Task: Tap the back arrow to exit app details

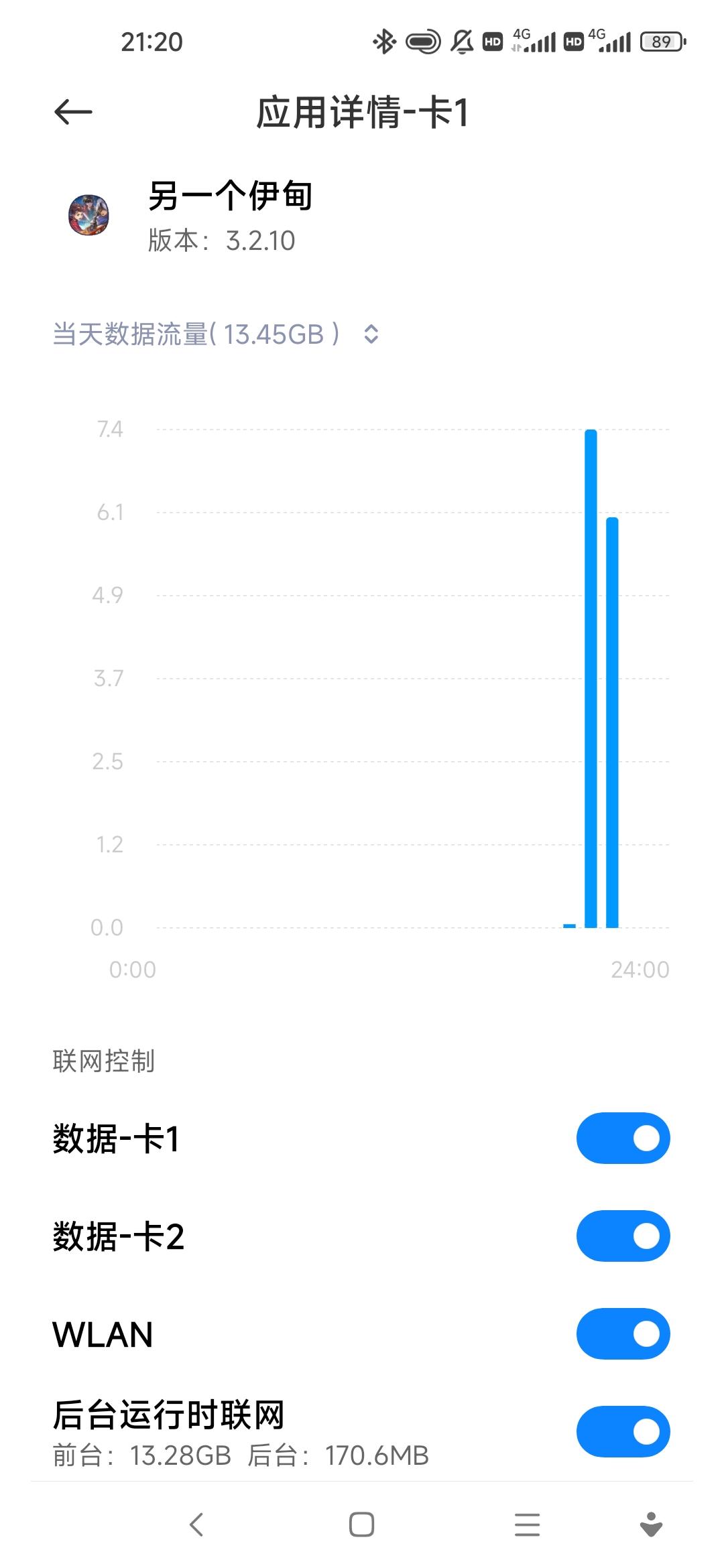Action: pos(74,111)
